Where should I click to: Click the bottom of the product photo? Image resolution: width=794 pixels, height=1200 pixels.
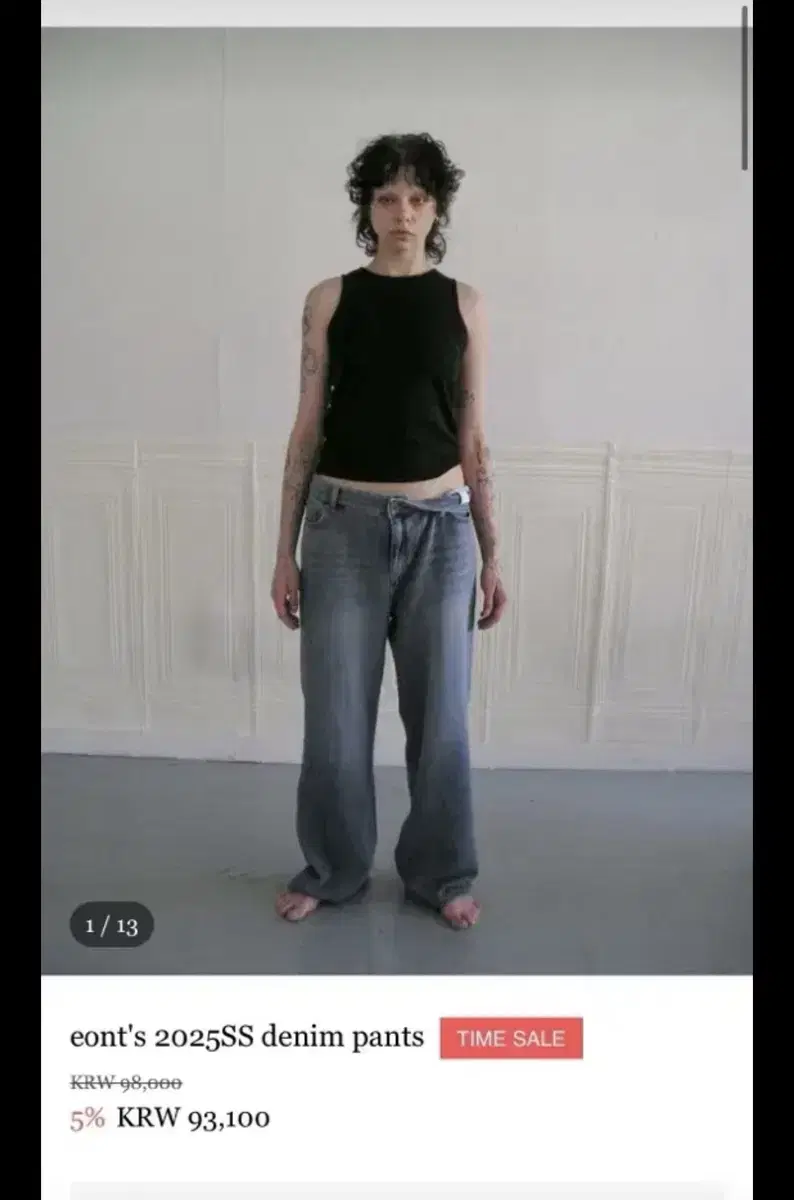tap(397, 940)
